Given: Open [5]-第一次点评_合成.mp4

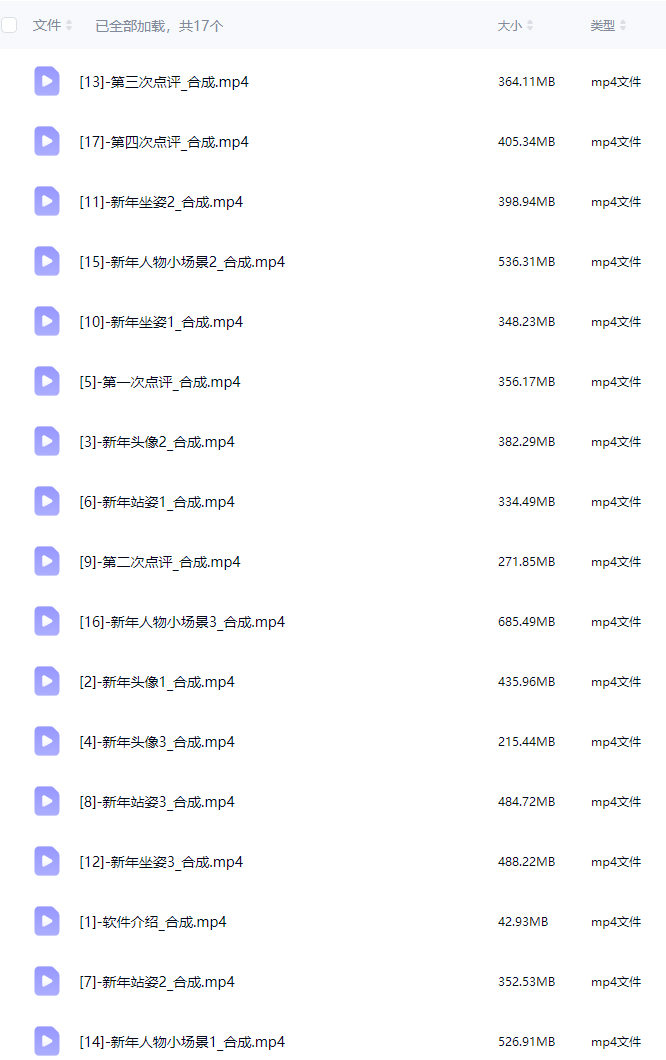Looking at the screenshot, I should click(x=160, y=382).
